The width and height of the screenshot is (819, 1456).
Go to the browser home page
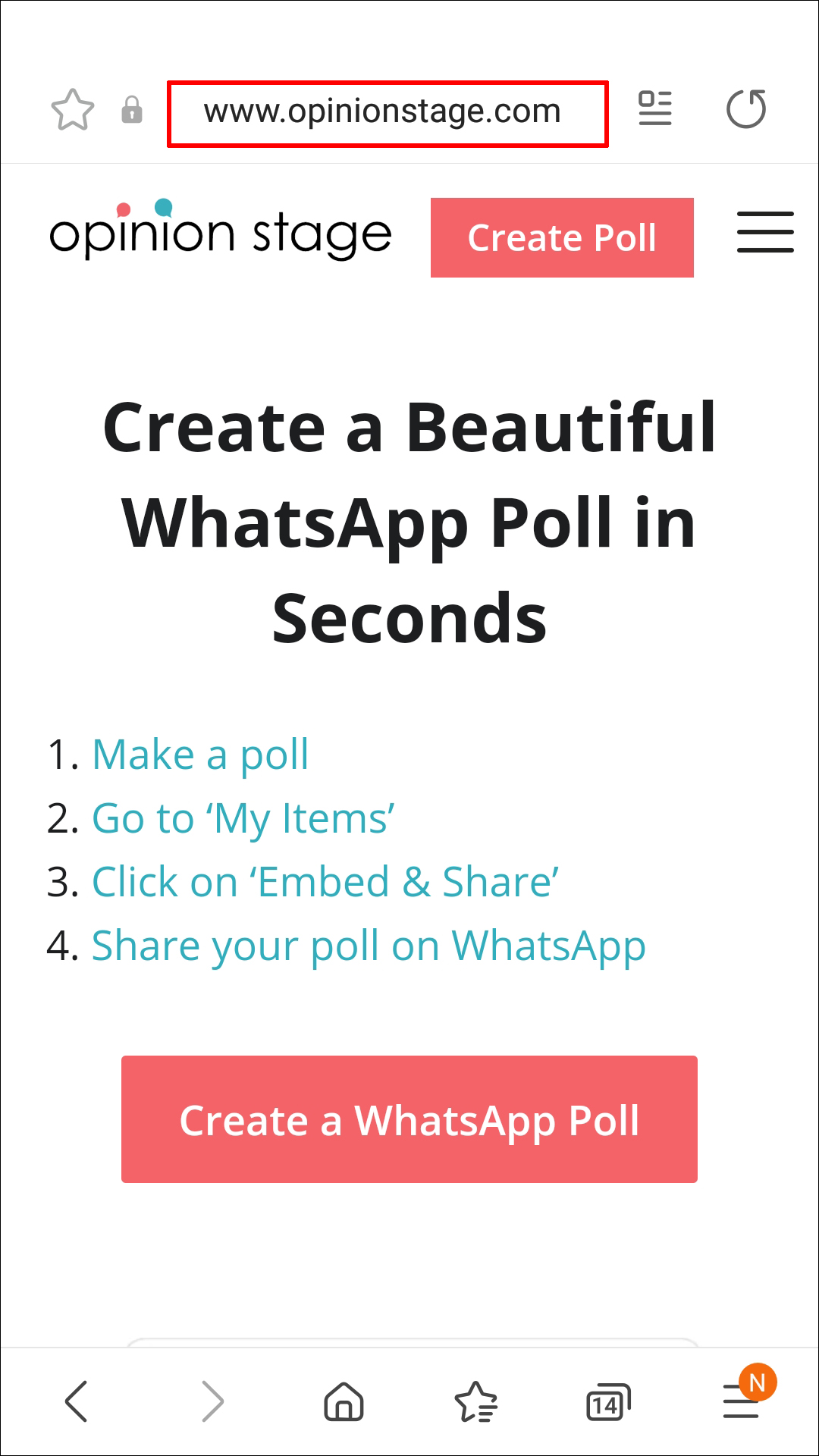tap(344, 1401)
